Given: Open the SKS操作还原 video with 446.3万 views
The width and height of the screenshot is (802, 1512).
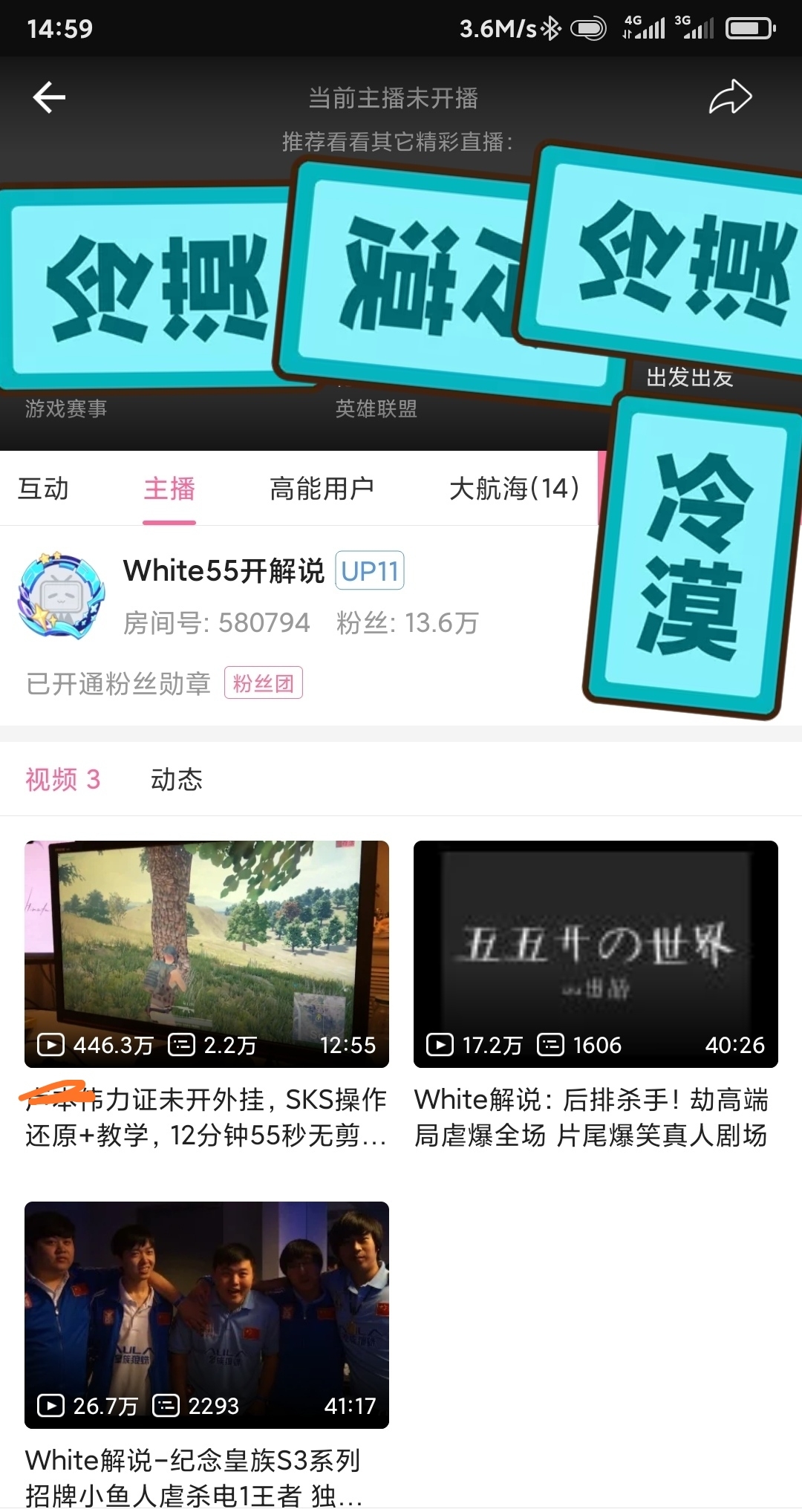Looking at the screenshot, I should (206, 954).
